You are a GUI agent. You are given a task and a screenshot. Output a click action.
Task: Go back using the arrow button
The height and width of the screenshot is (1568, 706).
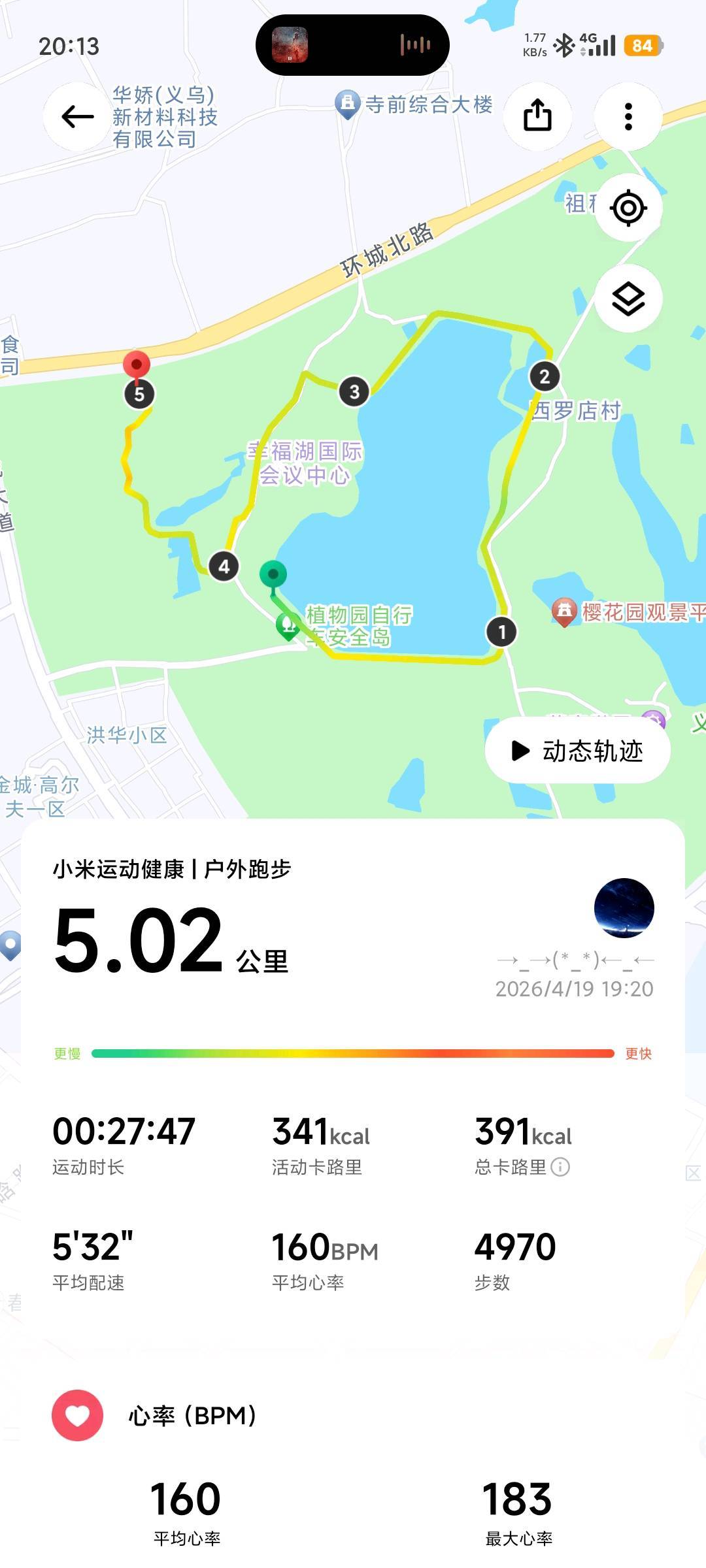coord(77,117)
